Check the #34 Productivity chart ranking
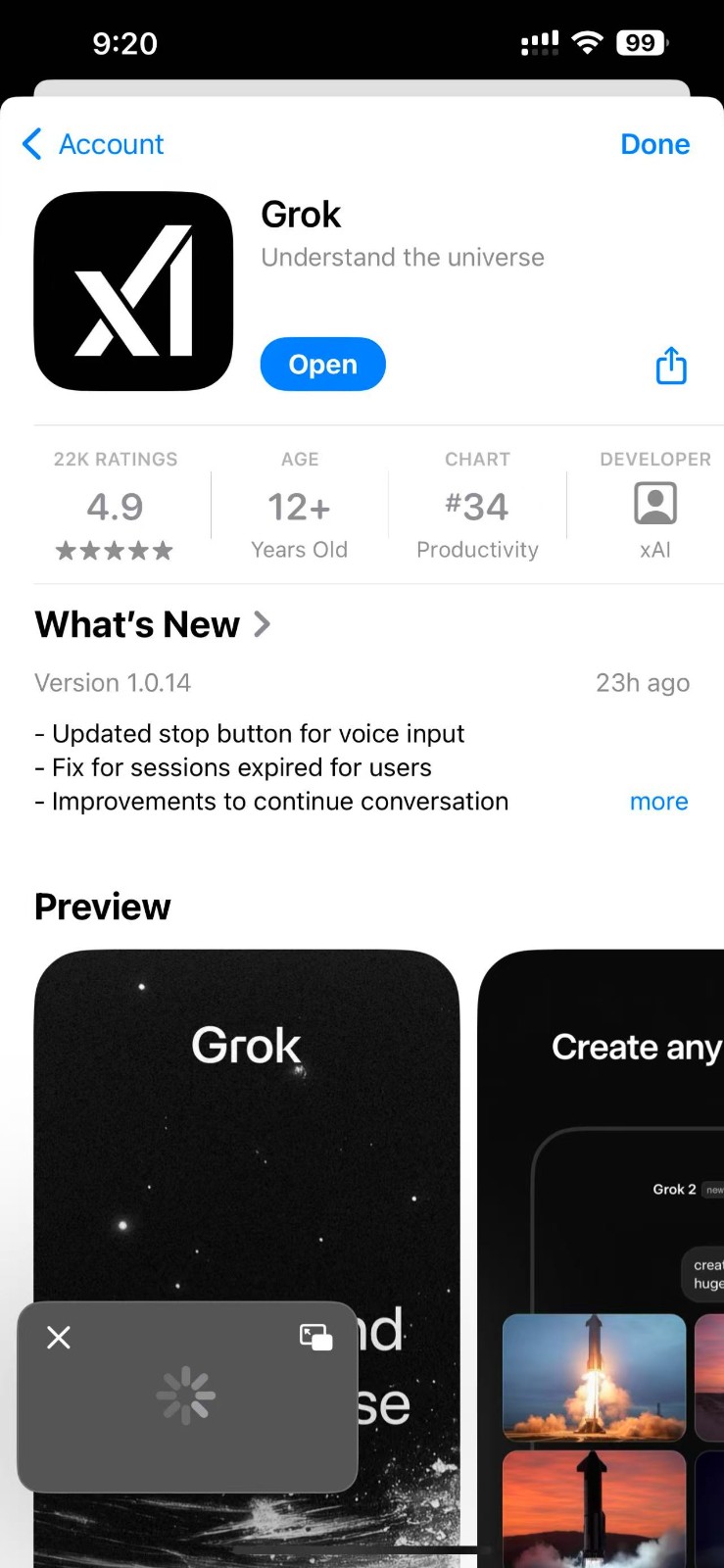This screenshot has width=724, height=1568. (x=477, y=507)
